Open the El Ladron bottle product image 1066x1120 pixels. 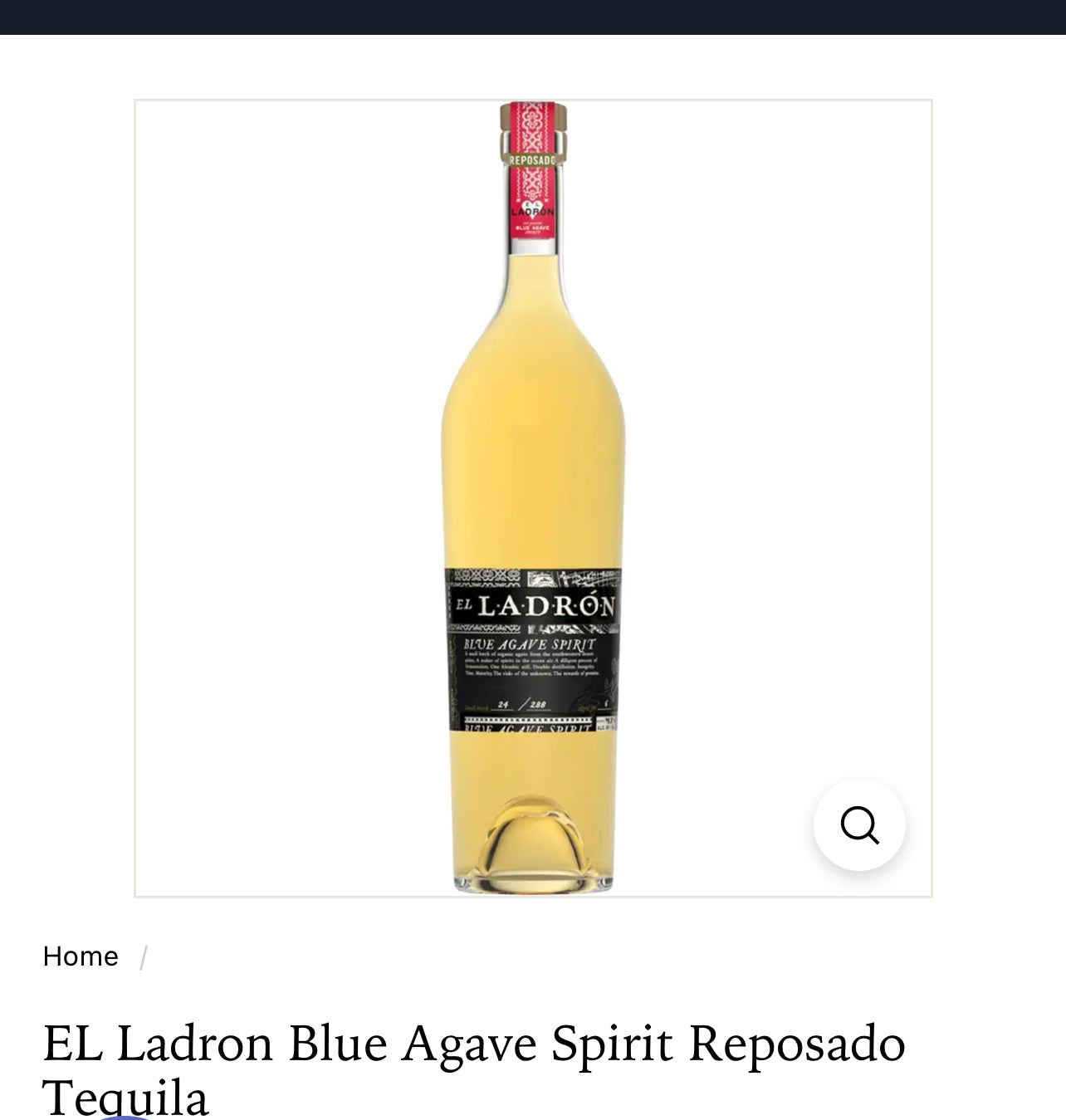[533, 498]
